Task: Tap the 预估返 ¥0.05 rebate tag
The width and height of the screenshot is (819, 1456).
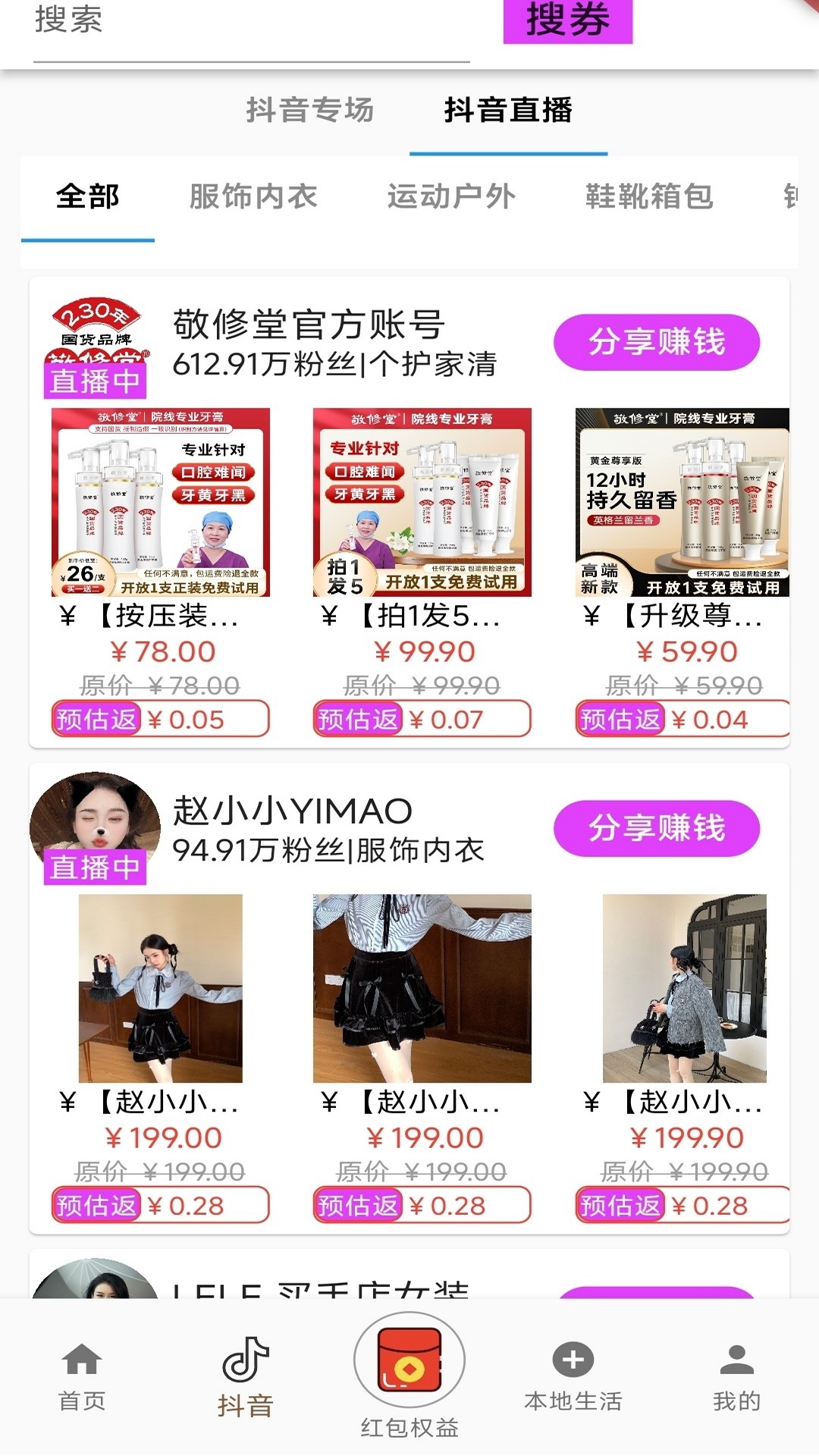Action: (x=161, y=718)
